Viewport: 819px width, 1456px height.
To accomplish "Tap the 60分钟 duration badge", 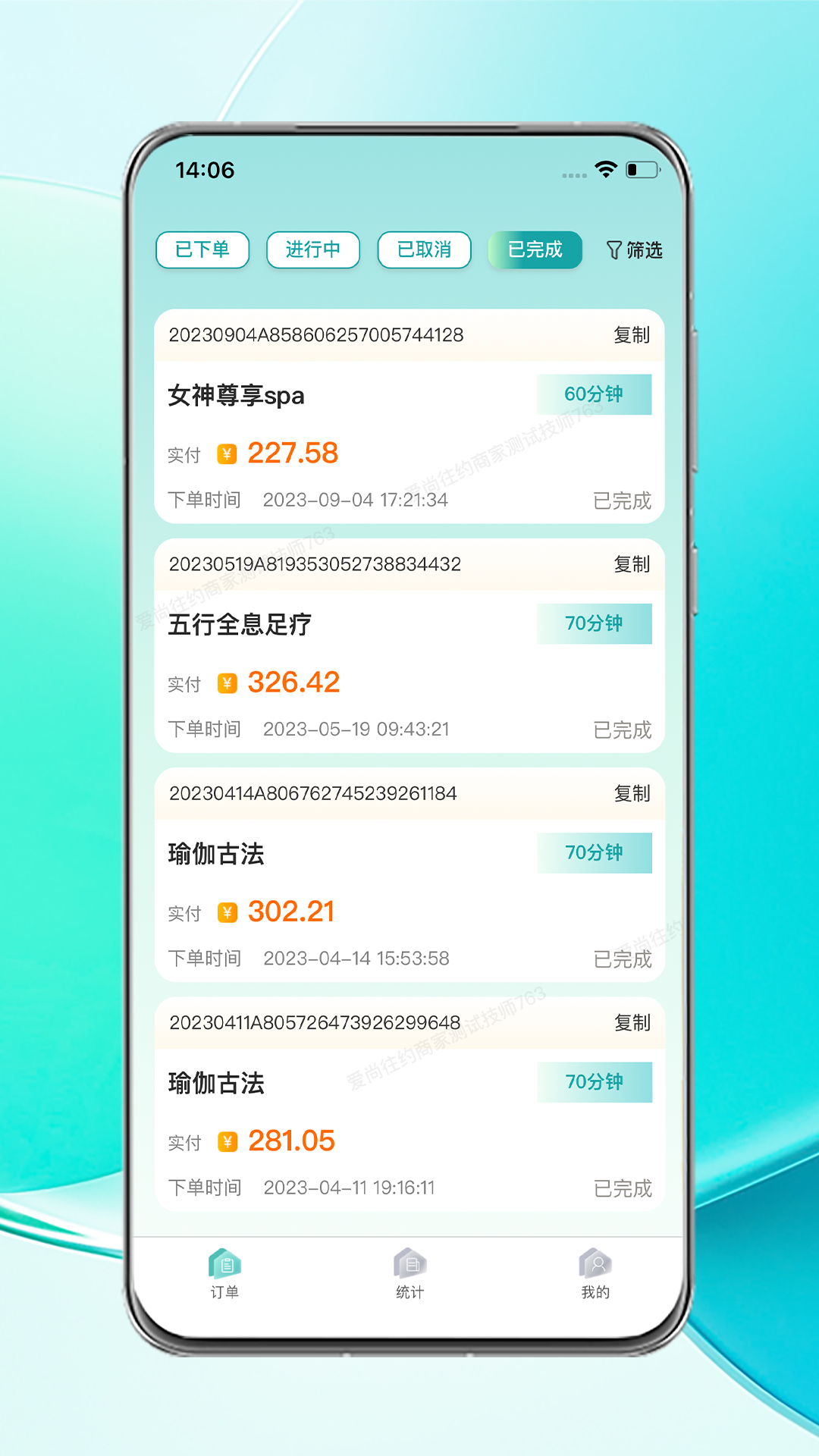I will point(595,394).
